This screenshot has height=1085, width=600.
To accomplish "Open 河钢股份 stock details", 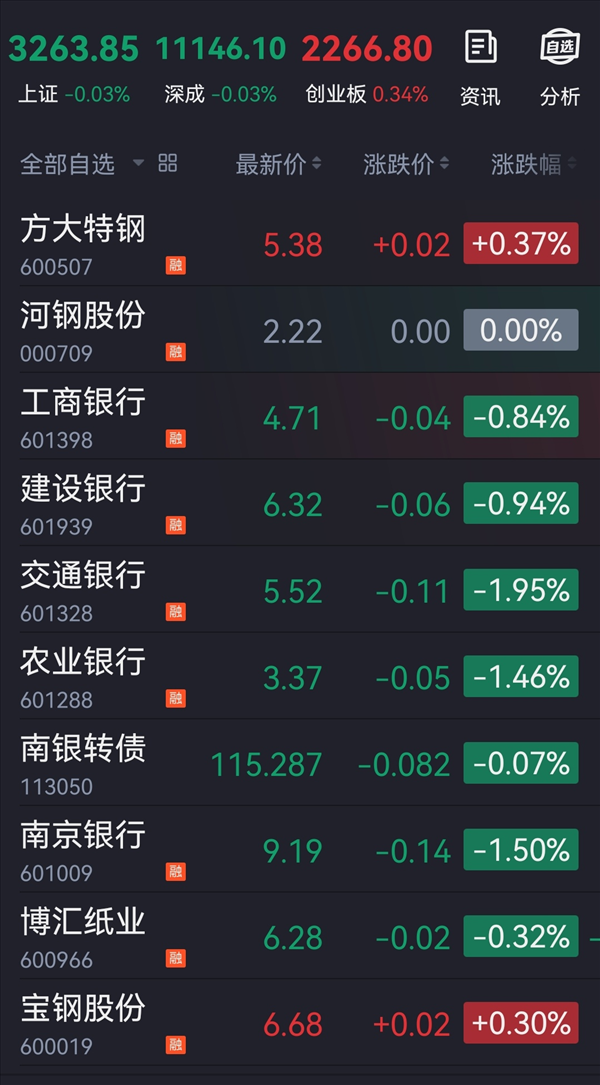I will point(300,330).
